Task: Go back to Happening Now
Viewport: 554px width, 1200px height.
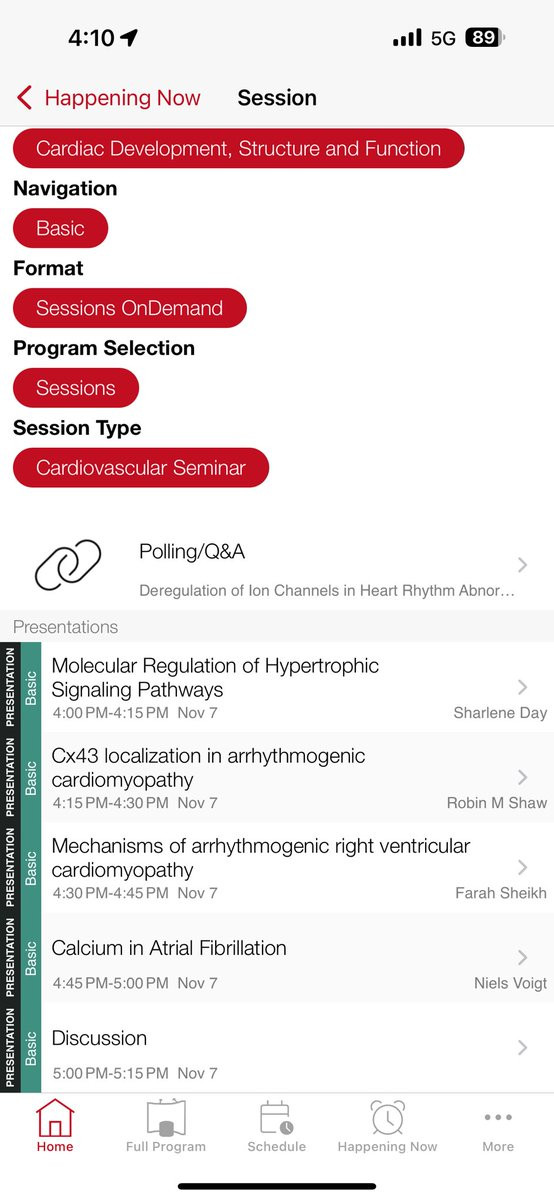Action: coord(109,98)
